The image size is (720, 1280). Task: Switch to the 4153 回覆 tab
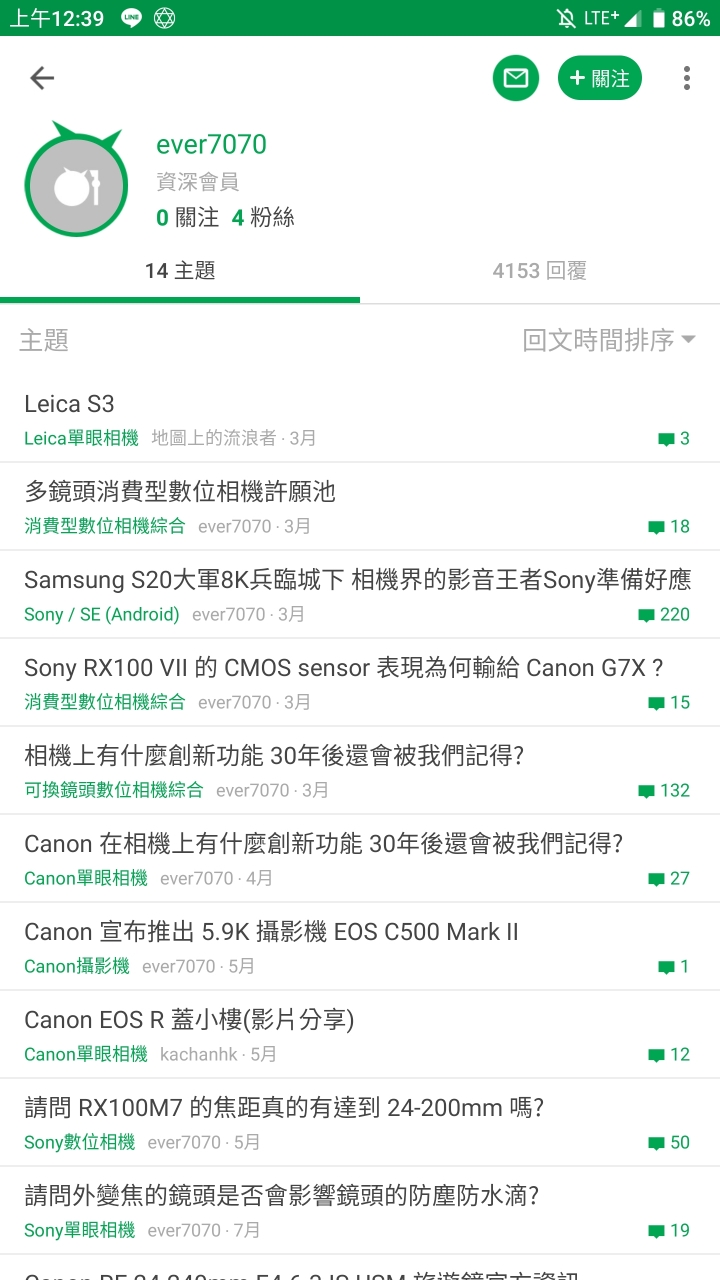pyautogui.click(x=540, y=270)
